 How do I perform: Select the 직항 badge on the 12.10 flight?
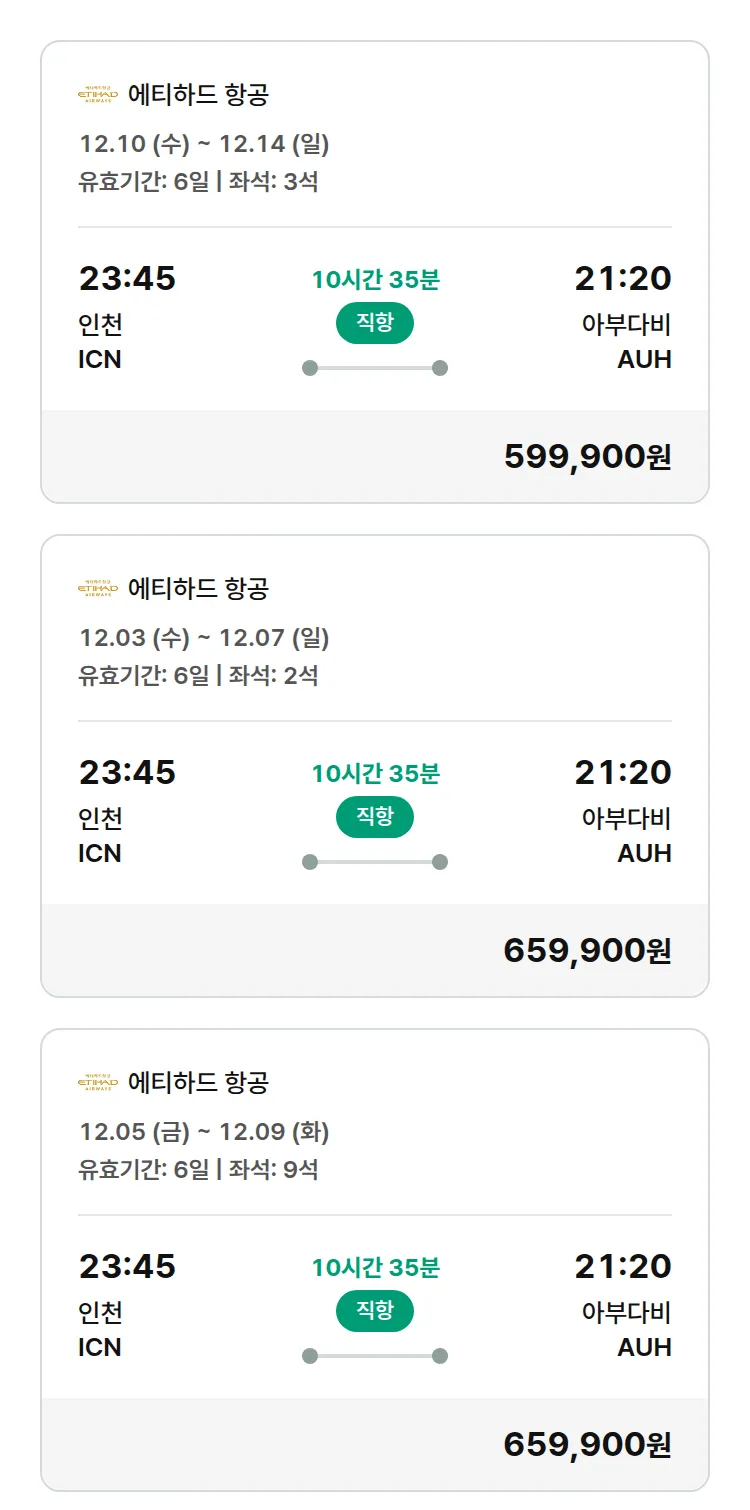point(374,322)
